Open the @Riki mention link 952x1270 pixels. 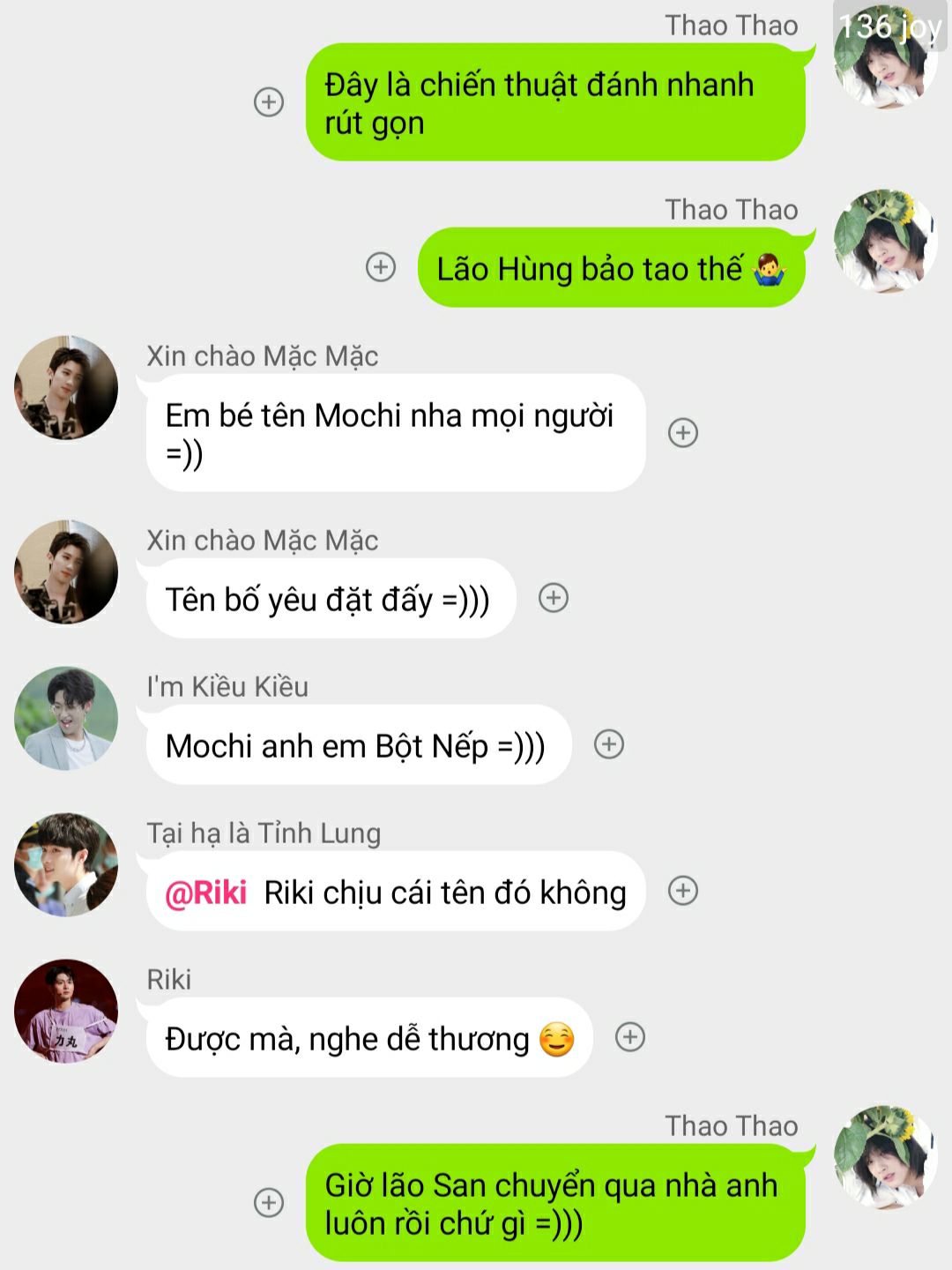(x=206, y=893)
